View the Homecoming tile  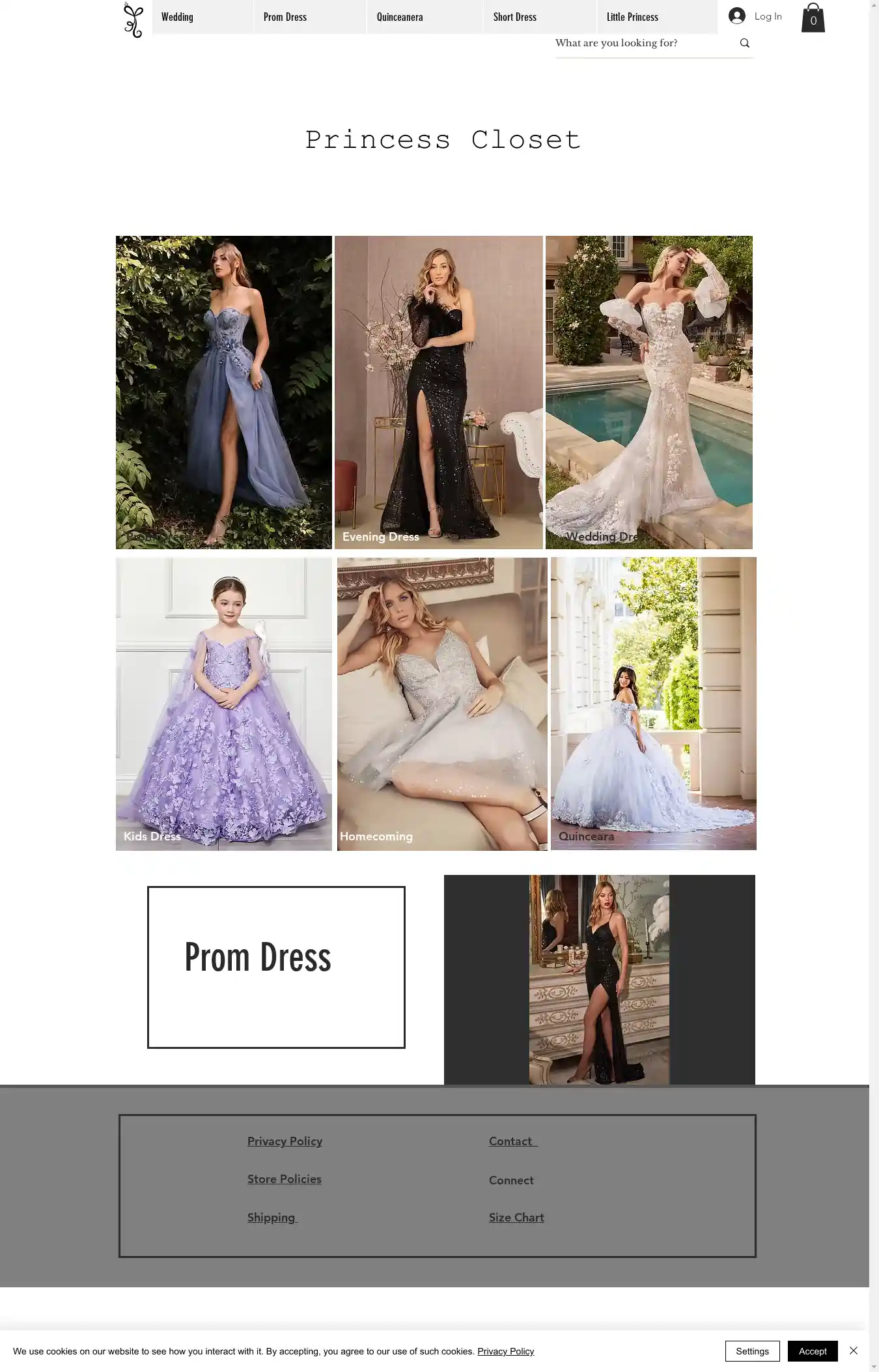click(x=441, y=704)
